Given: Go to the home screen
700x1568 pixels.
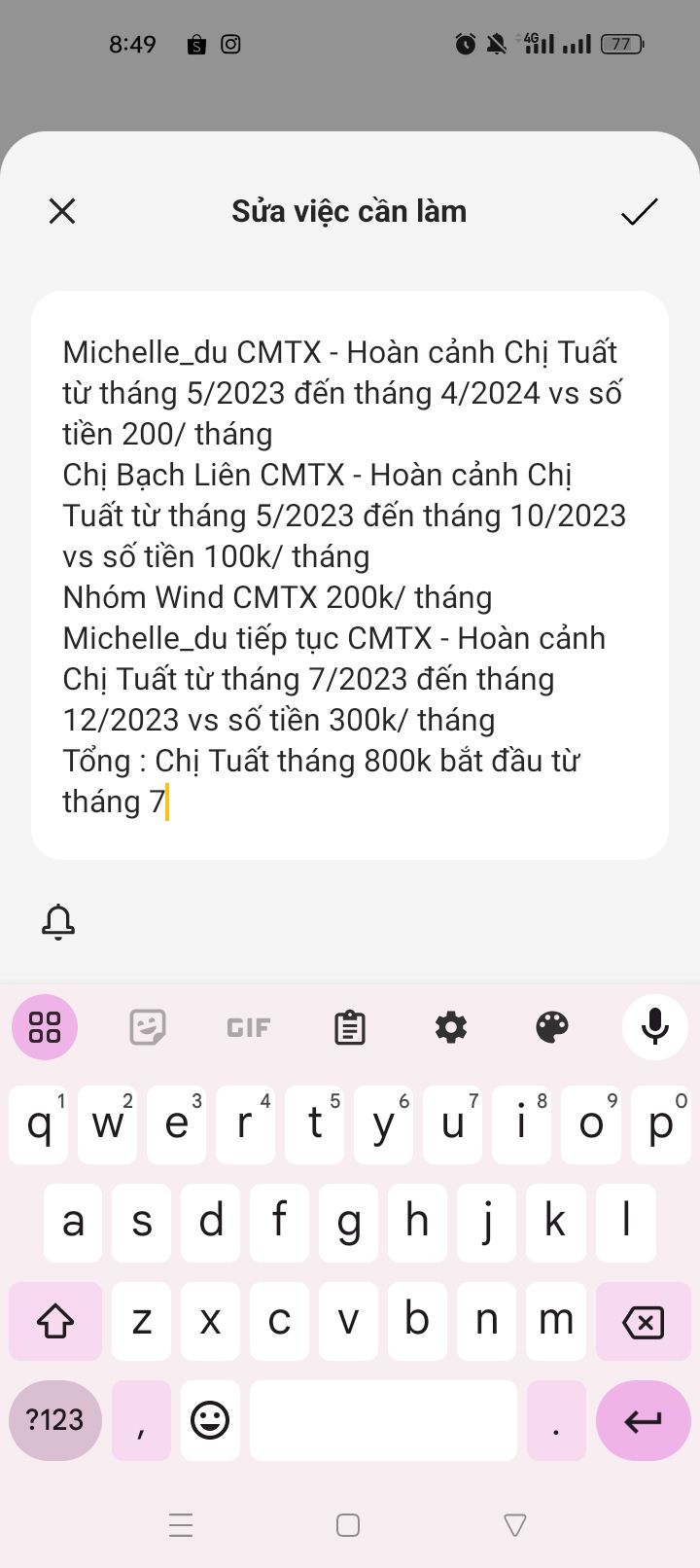Looking at the screenshot, I should point(348,1525).
